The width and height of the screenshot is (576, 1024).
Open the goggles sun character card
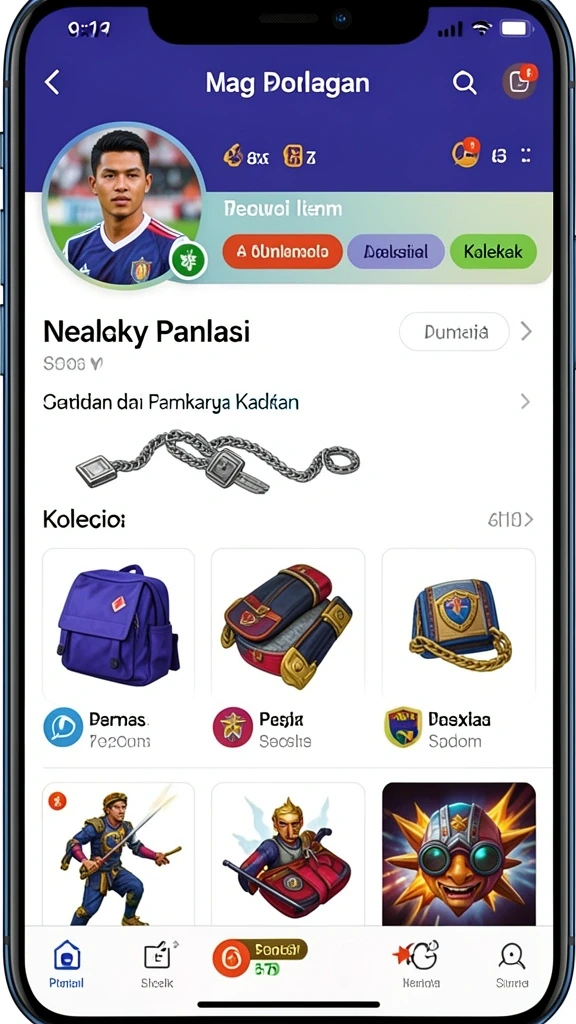click(x=458, y=854)
